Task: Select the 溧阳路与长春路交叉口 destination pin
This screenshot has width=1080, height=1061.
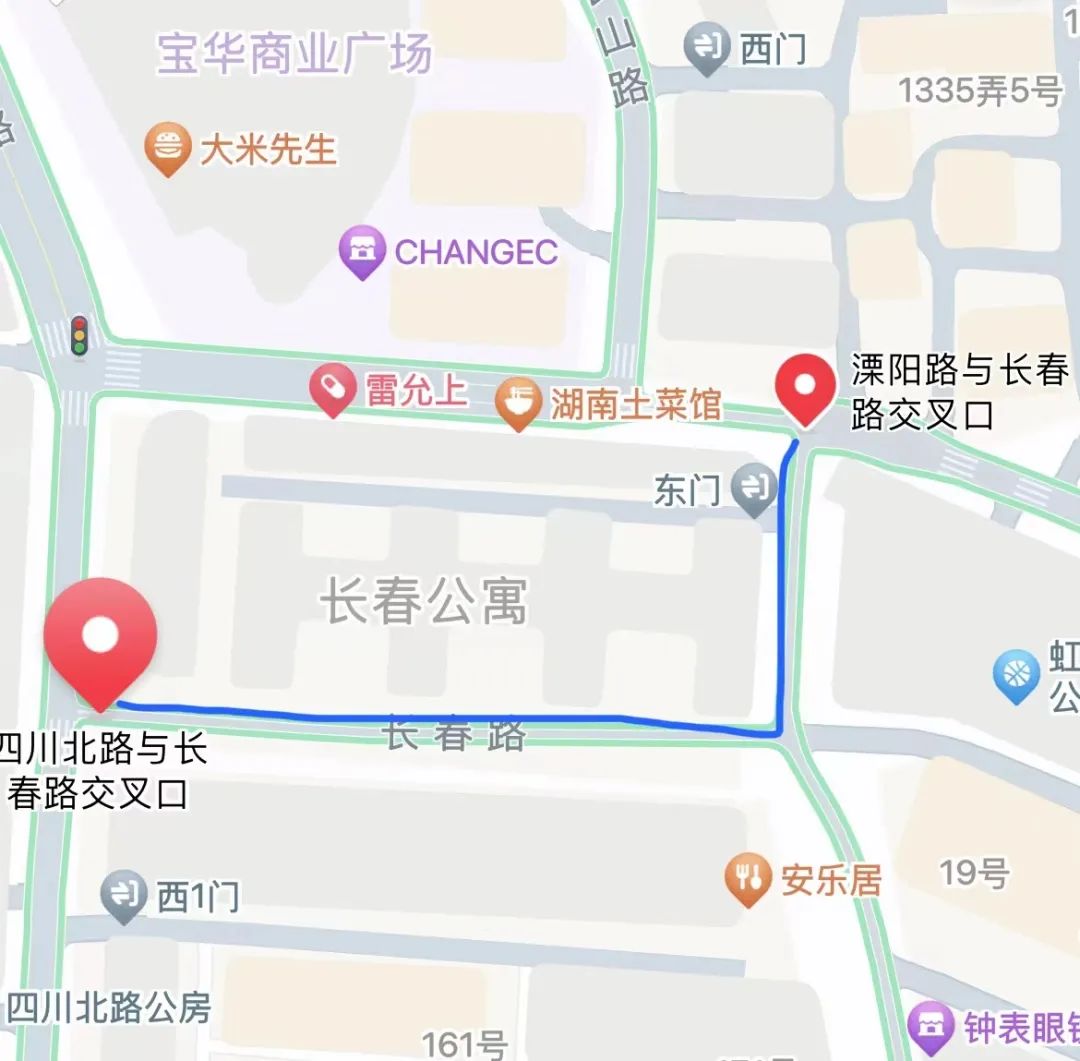Action: pos(806,390)
